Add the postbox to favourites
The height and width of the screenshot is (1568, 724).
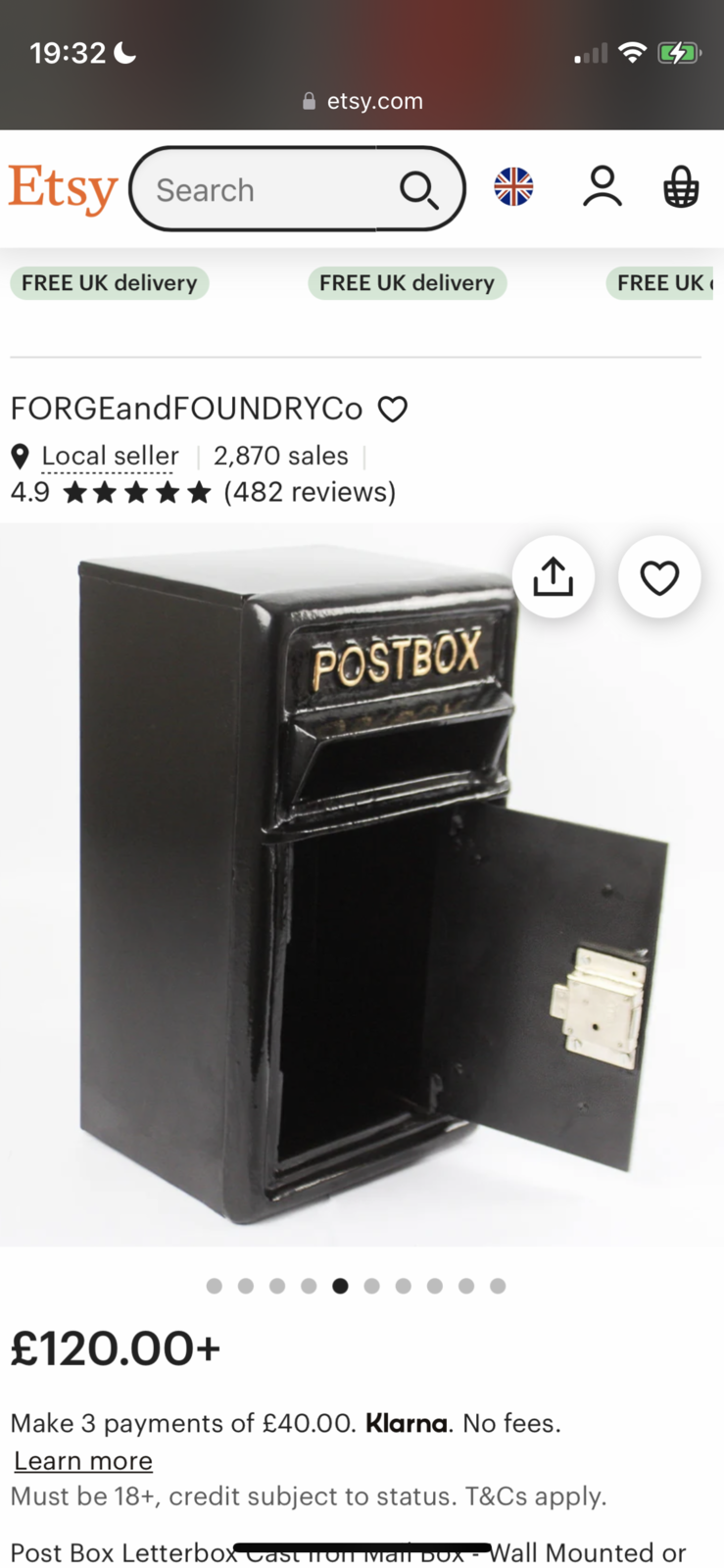click(x=659, y=577)
